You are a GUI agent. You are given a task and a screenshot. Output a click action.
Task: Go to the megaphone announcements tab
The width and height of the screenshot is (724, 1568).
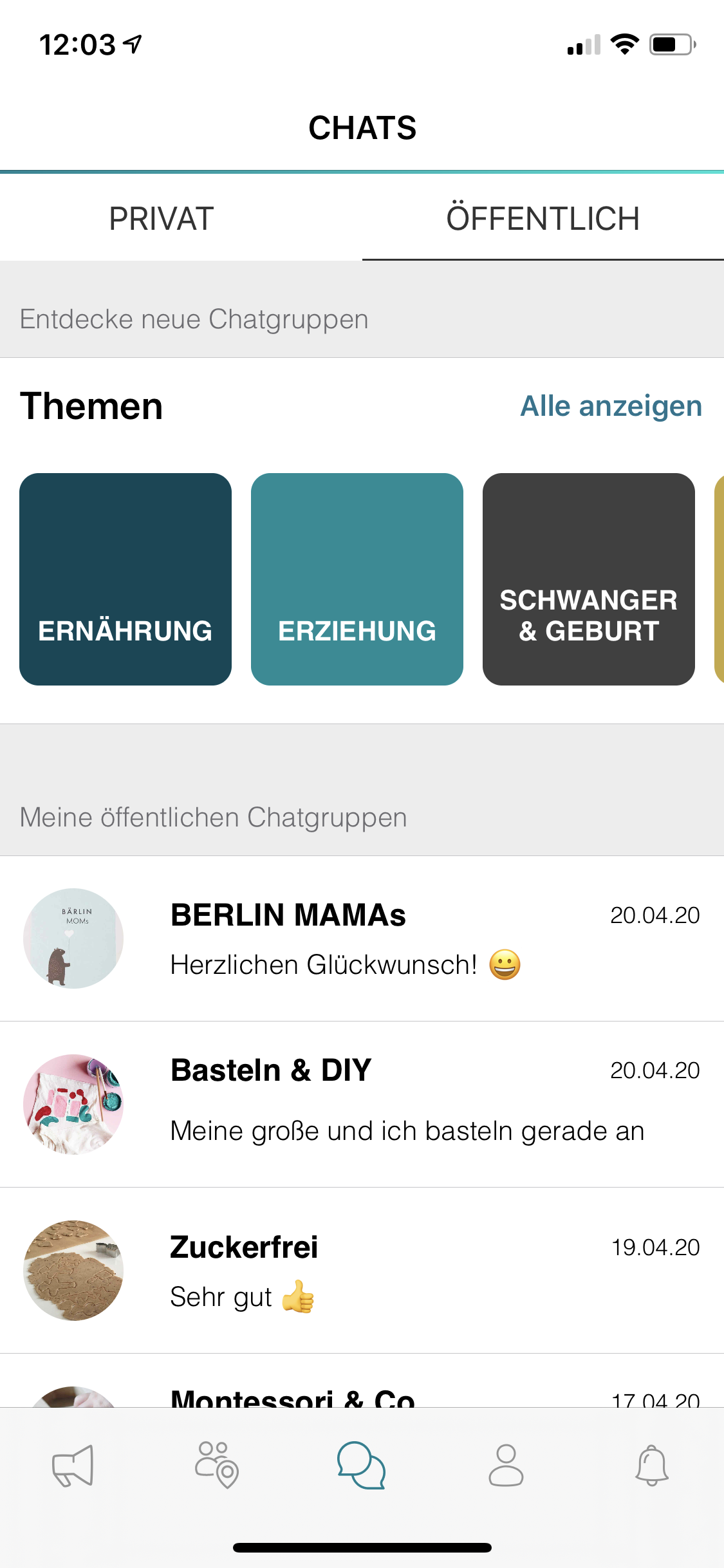pos(73,1466)
